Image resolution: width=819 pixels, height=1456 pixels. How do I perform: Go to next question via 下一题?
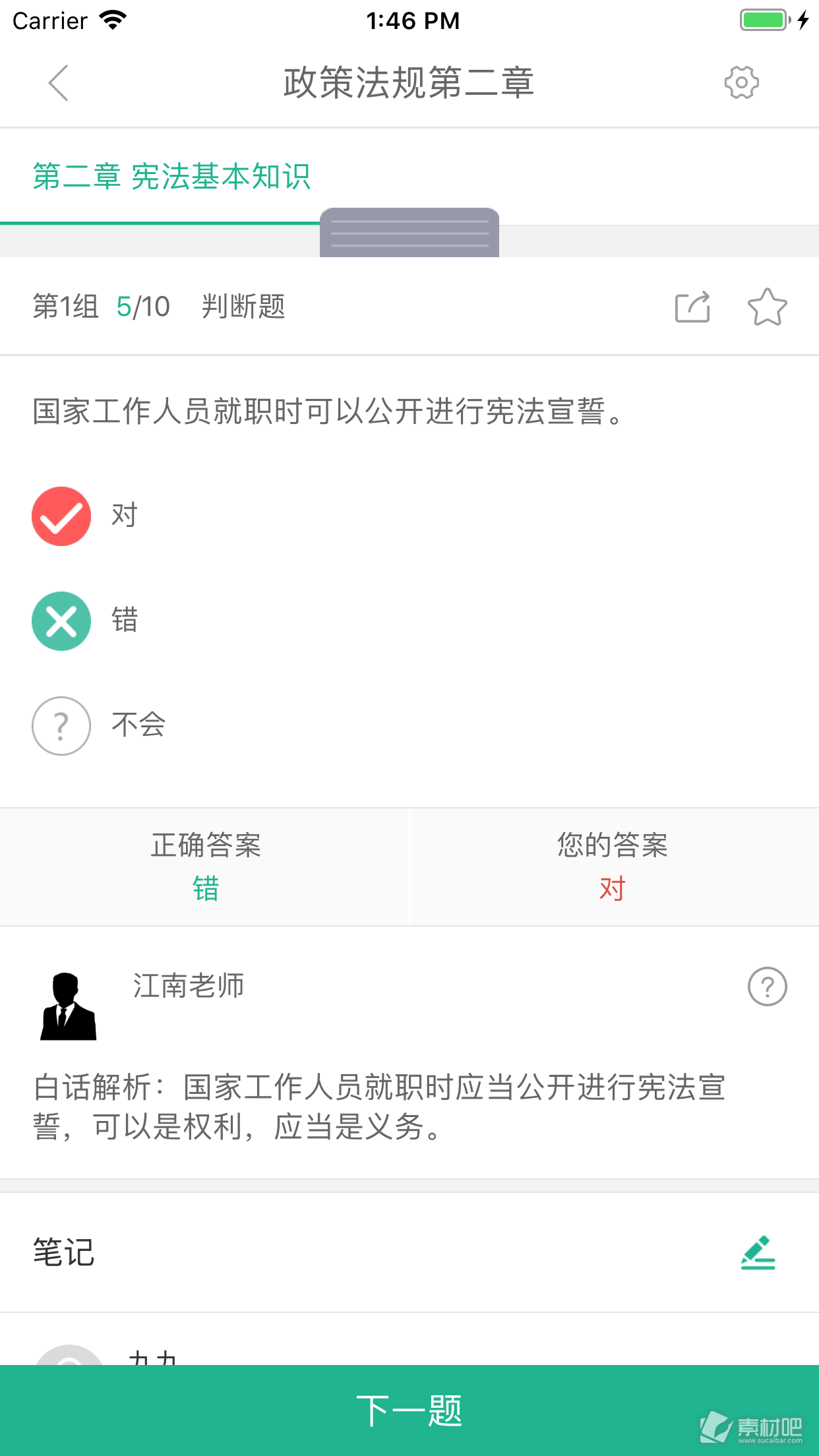coord(409,1410)
